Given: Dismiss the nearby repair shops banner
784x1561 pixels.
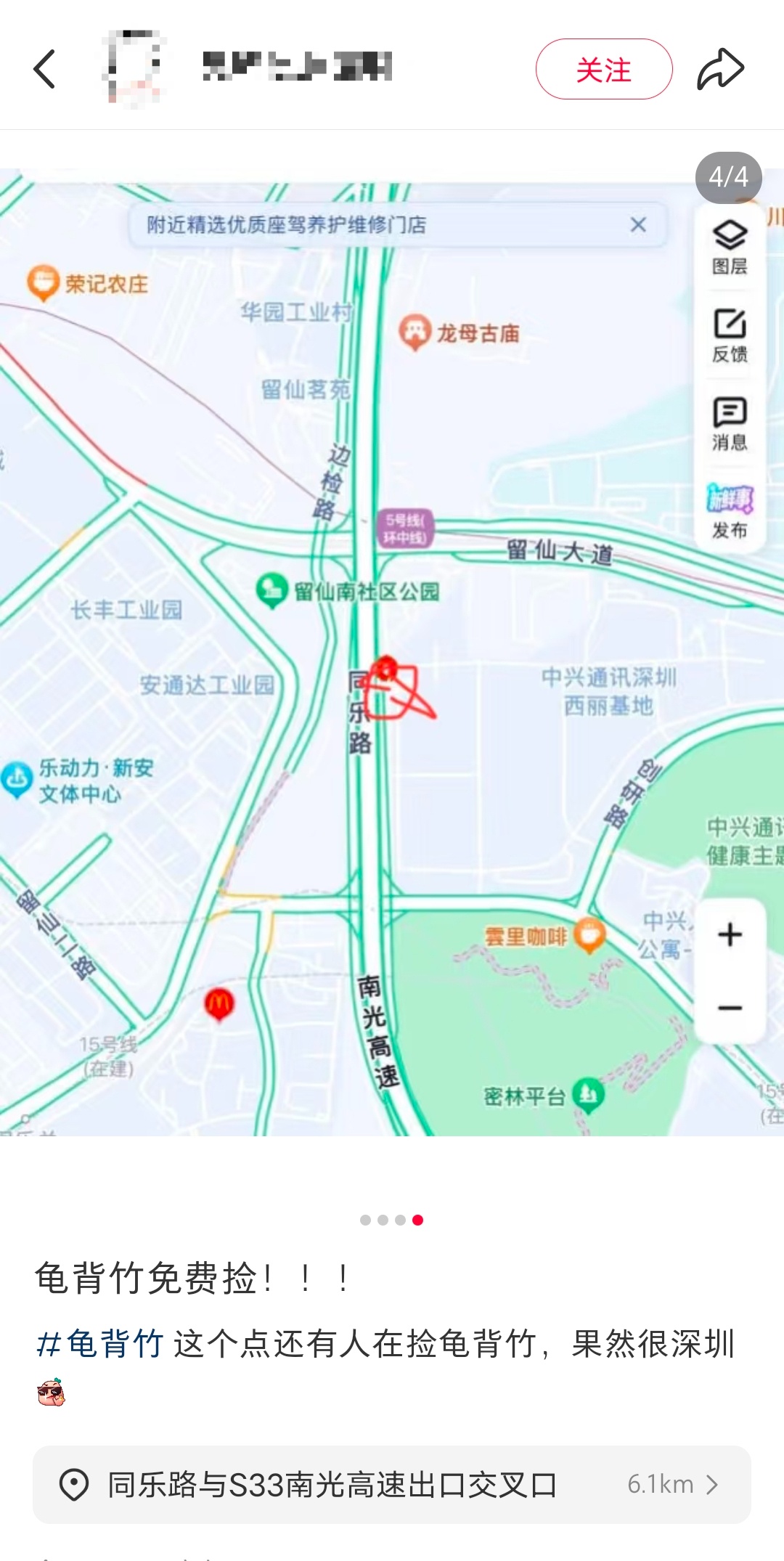Looking at the screenshot, I should click(x=637, y=226).
